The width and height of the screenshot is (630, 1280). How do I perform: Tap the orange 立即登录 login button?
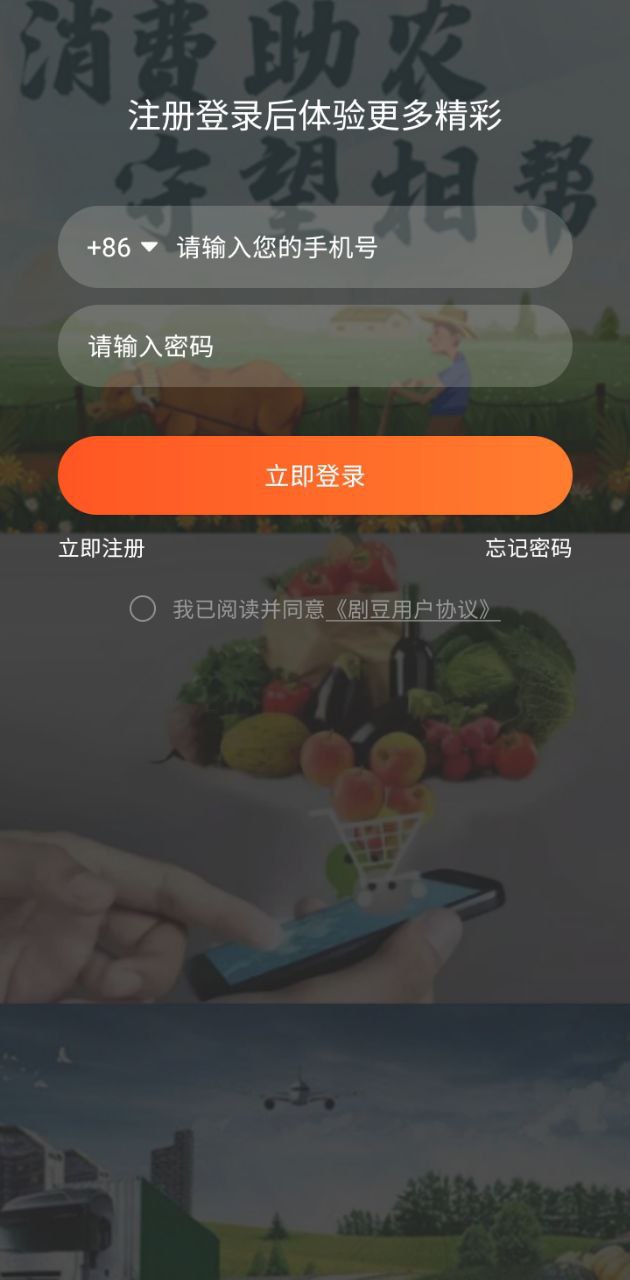[314, 476]
